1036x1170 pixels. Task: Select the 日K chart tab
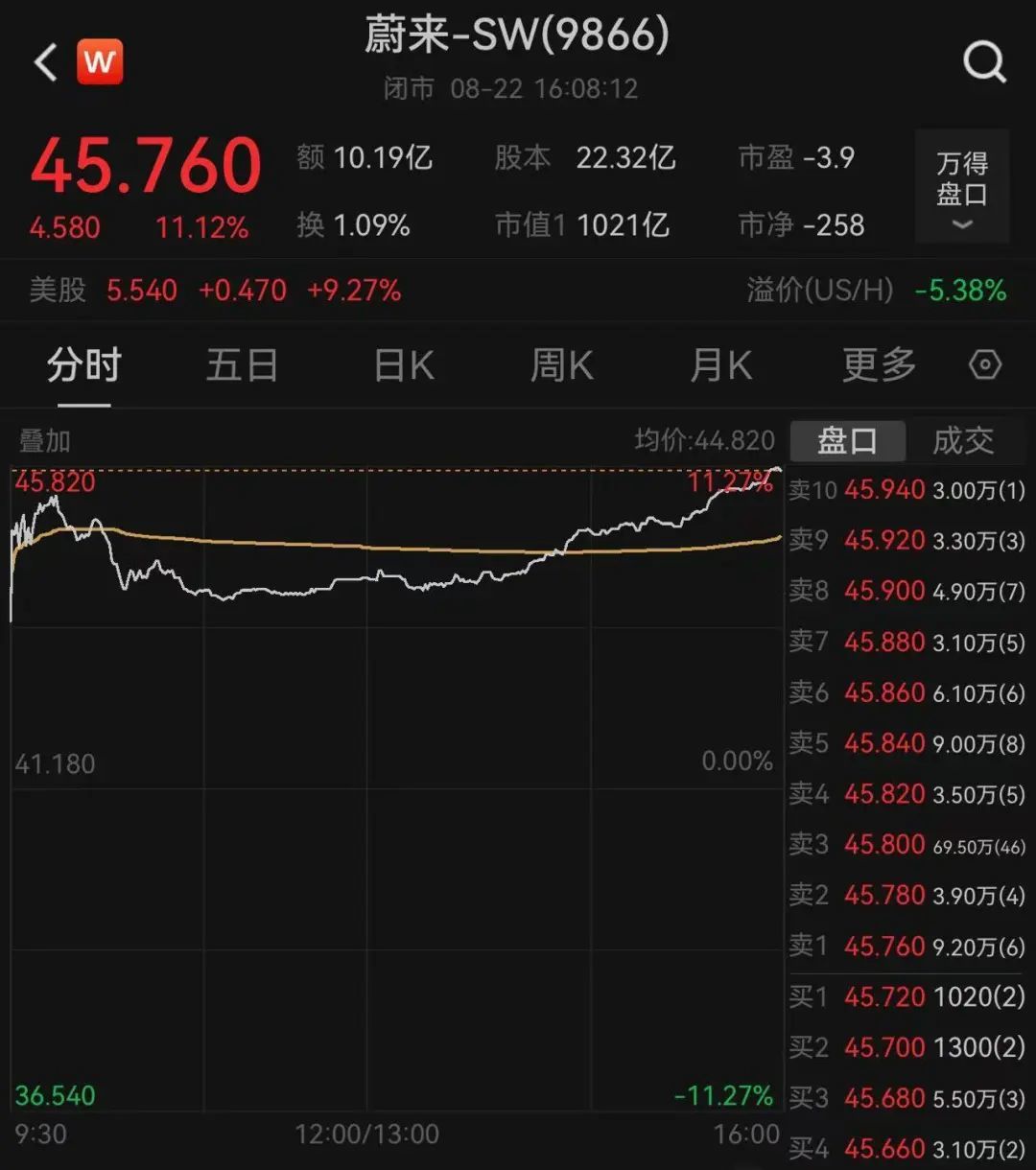click(403, 365)
